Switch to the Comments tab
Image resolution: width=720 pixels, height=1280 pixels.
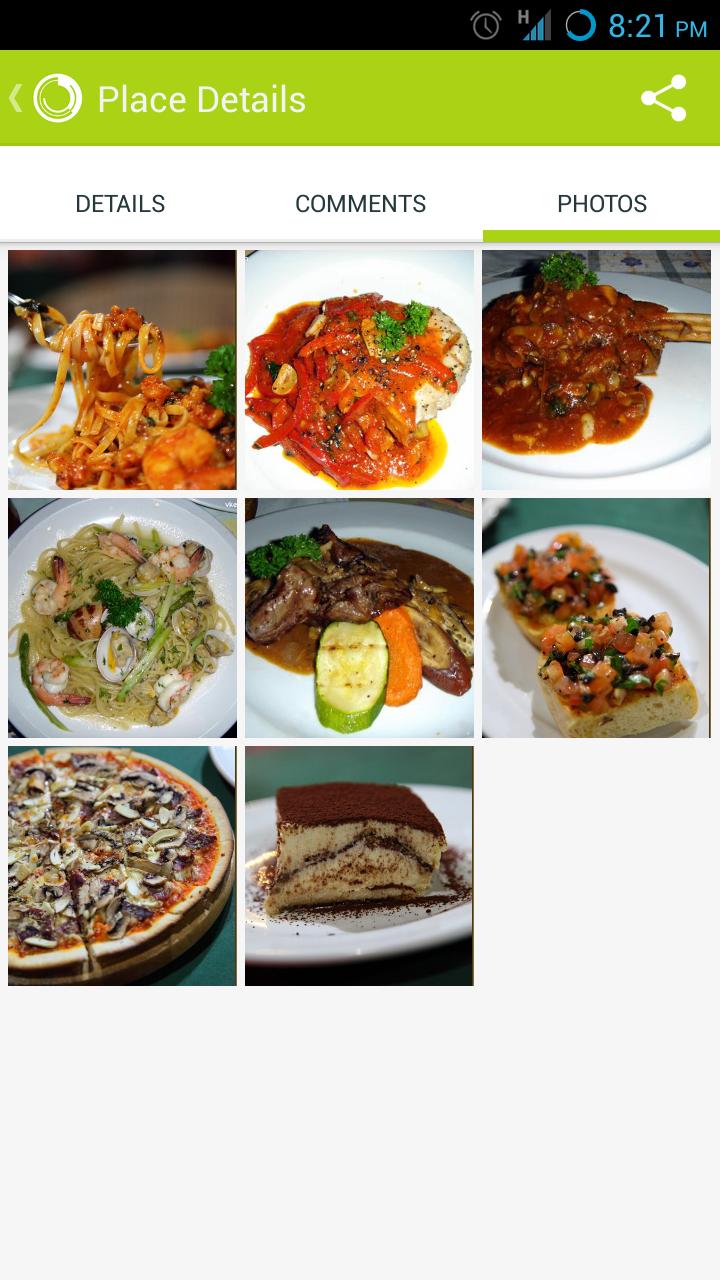tap(360, 204)
